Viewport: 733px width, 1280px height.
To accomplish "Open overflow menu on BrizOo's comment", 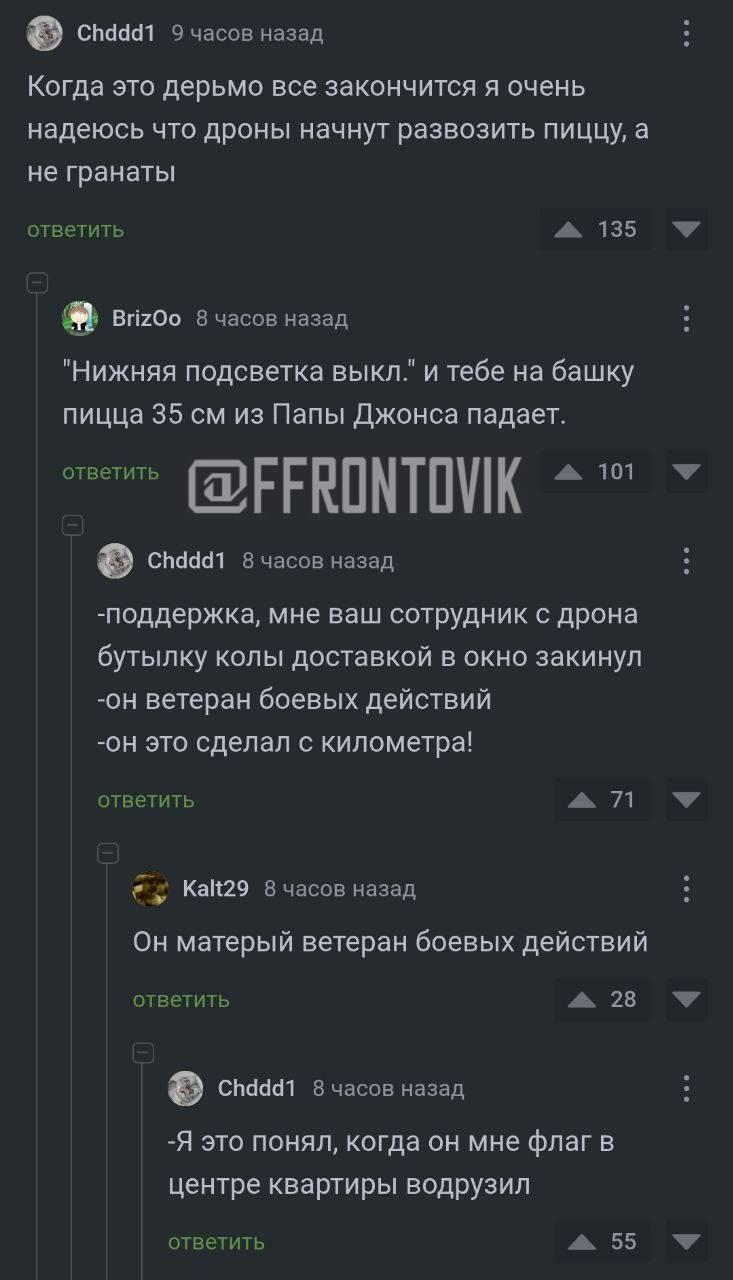I will coord(686,318).
